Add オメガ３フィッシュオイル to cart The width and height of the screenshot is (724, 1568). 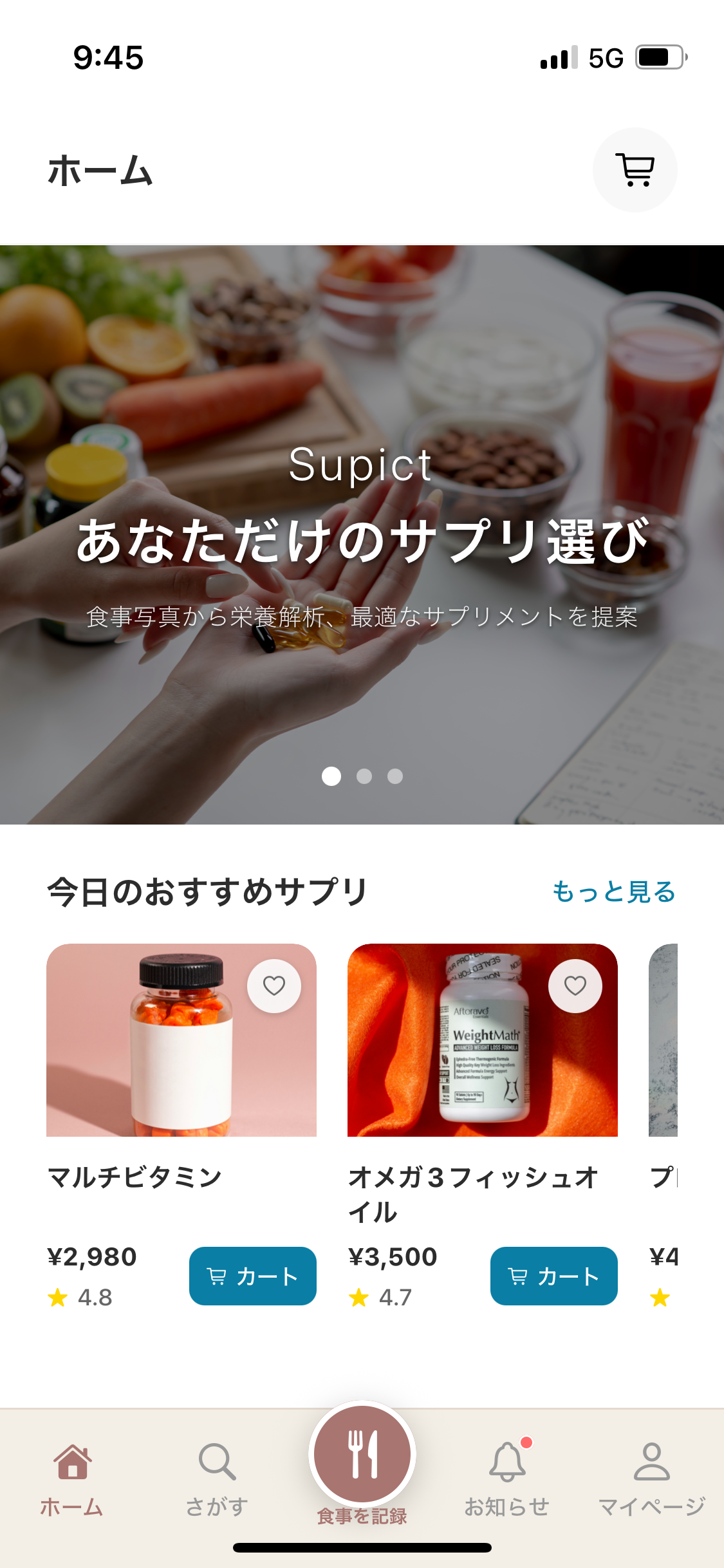[553, 1276]
